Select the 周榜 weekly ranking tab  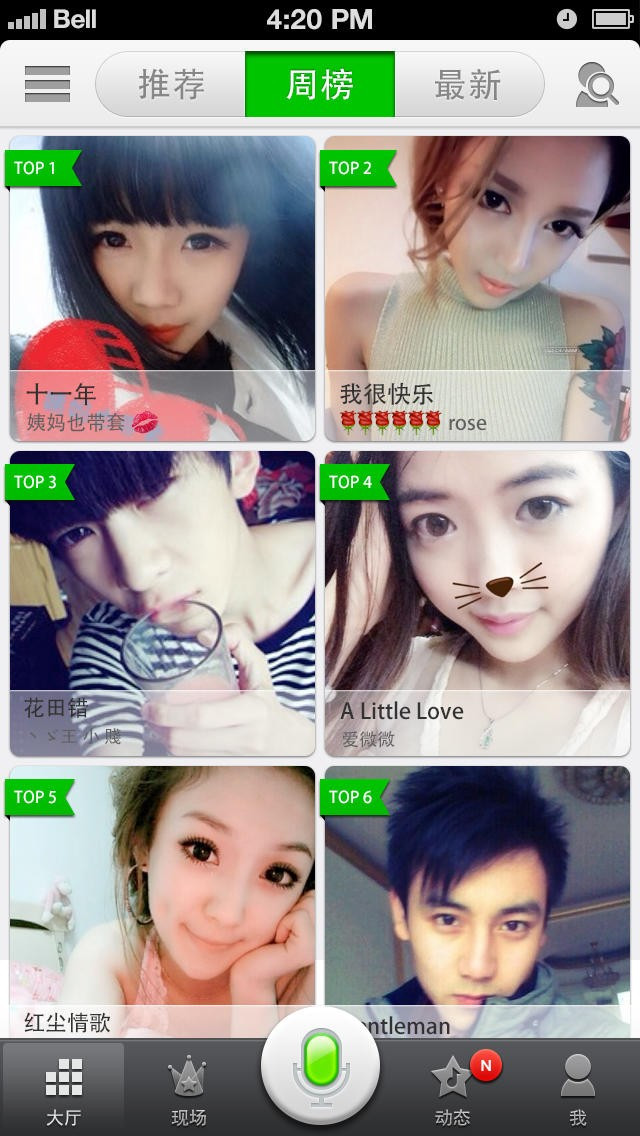(320, 85)
